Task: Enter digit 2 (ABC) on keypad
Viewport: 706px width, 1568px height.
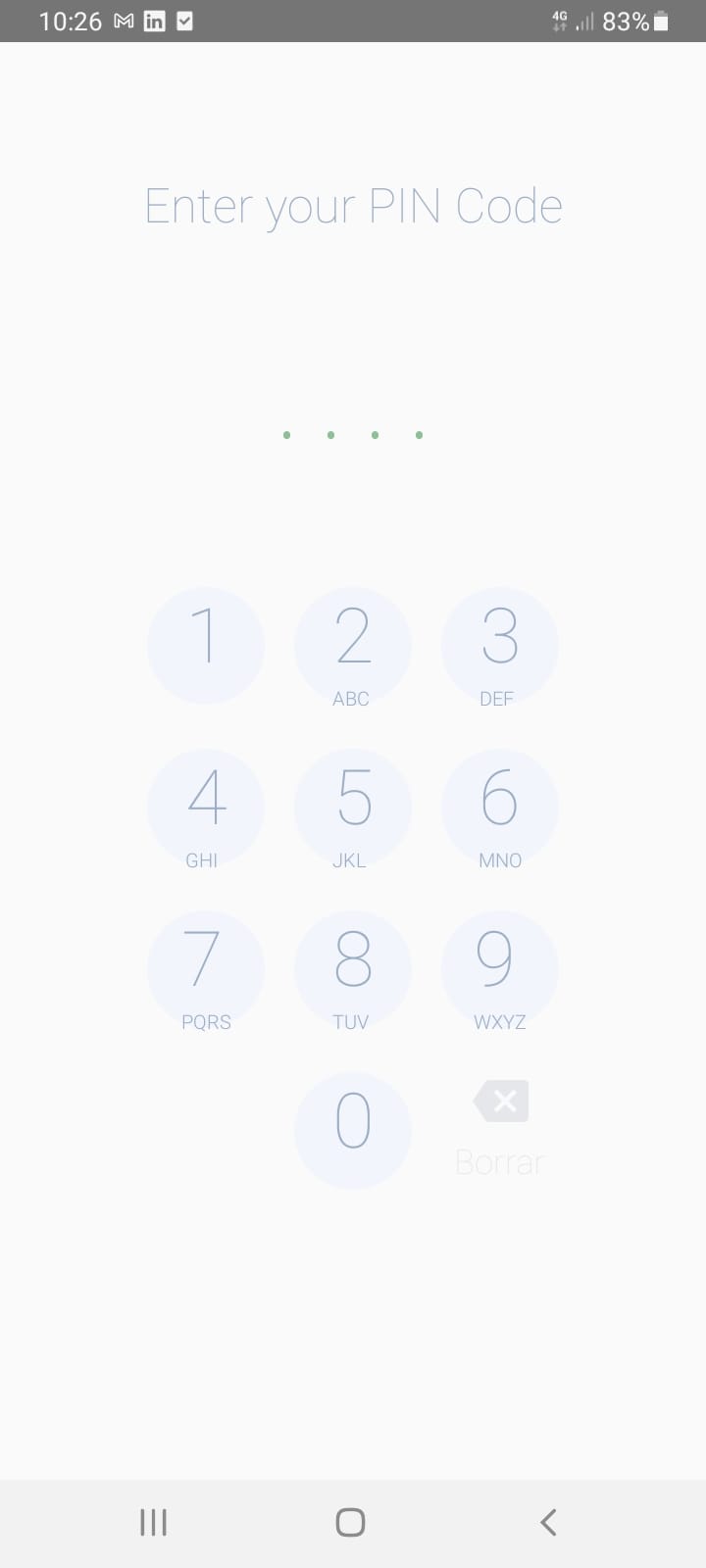Action: [x=353, y=645]
